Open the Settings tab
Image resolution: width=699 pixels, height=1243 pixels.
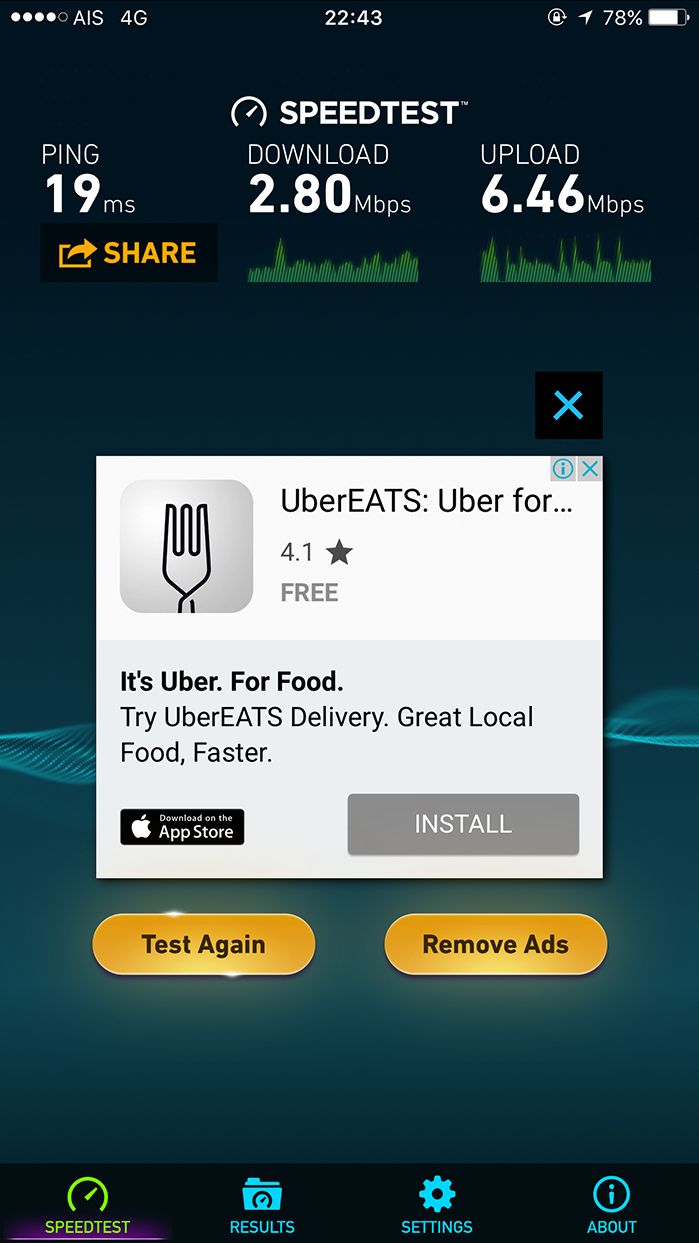437,1206
